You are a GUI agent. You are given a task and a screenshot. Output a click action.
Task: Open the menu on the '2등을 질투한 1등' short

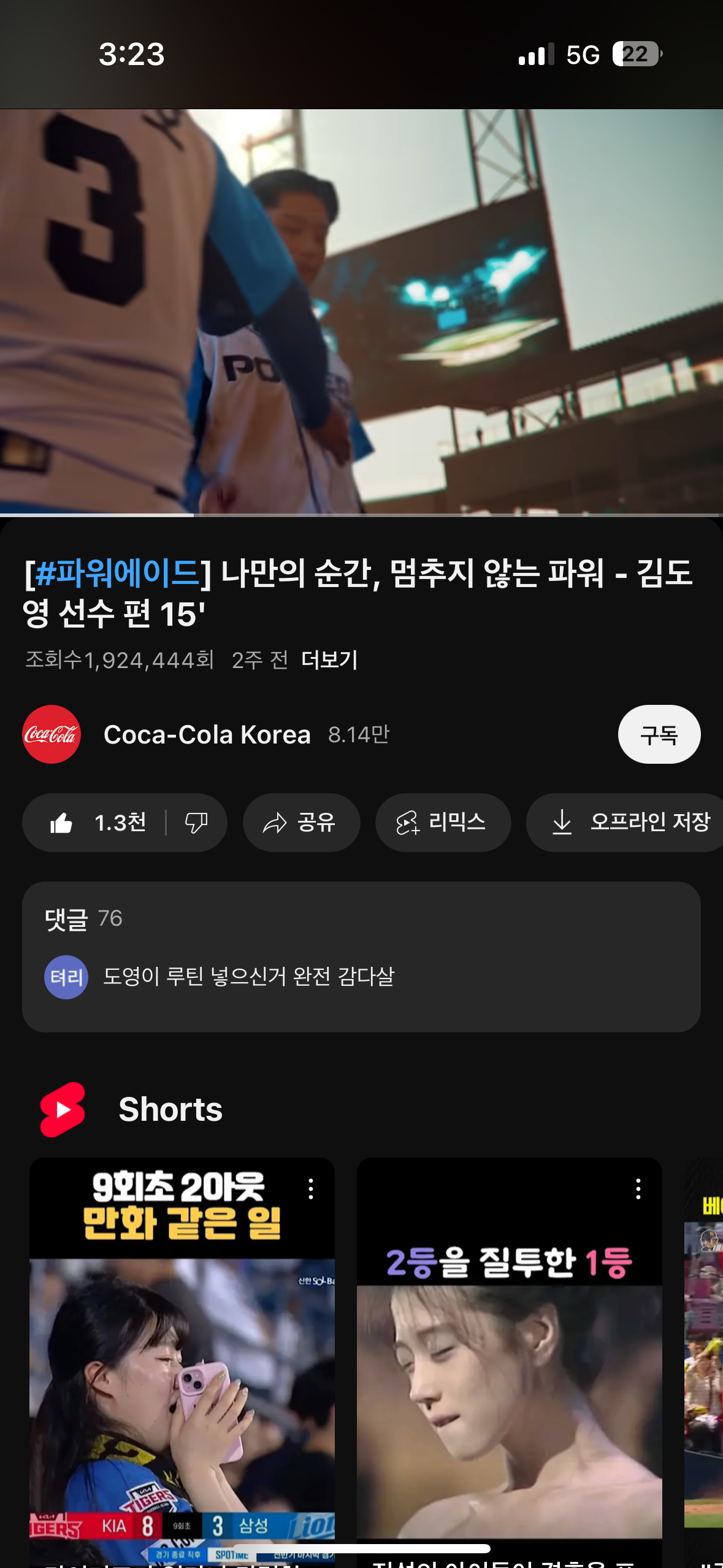point(638,1189)
